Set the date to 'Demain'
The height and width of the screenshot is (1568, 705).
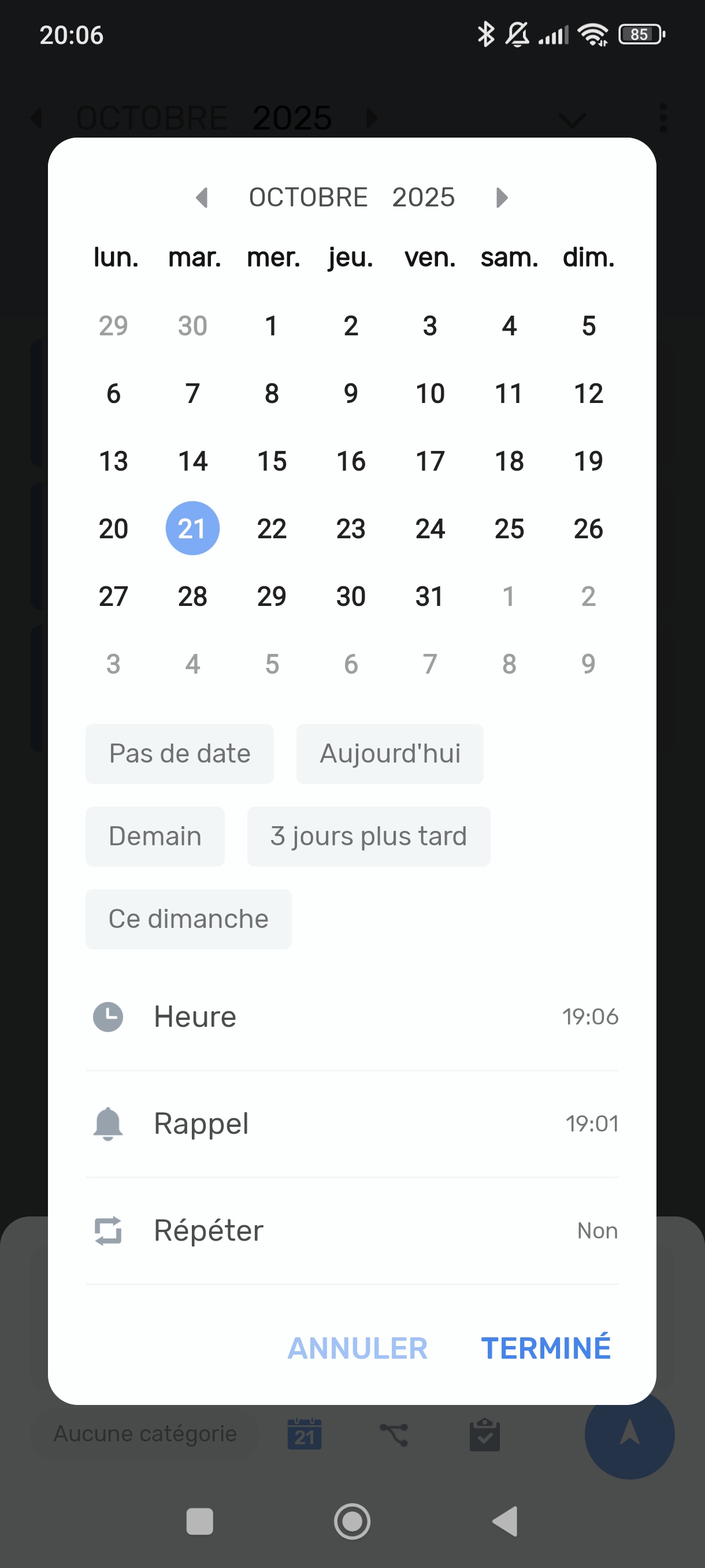click(x=155, y=835)
